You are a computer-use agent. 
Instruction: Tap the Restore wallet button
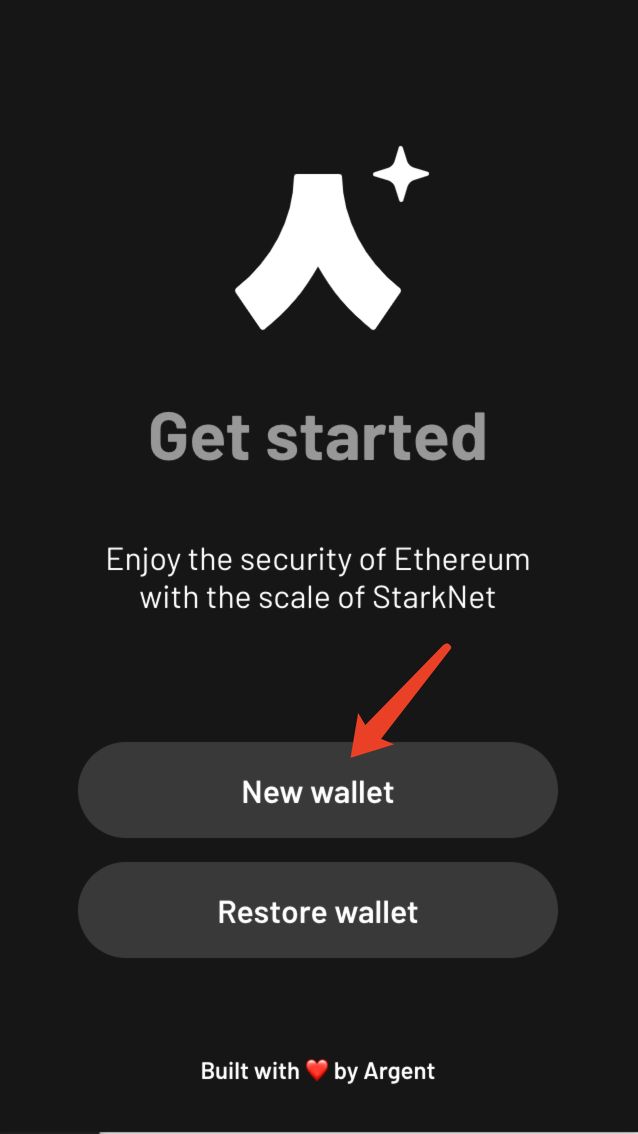click(x=318, y=911)
